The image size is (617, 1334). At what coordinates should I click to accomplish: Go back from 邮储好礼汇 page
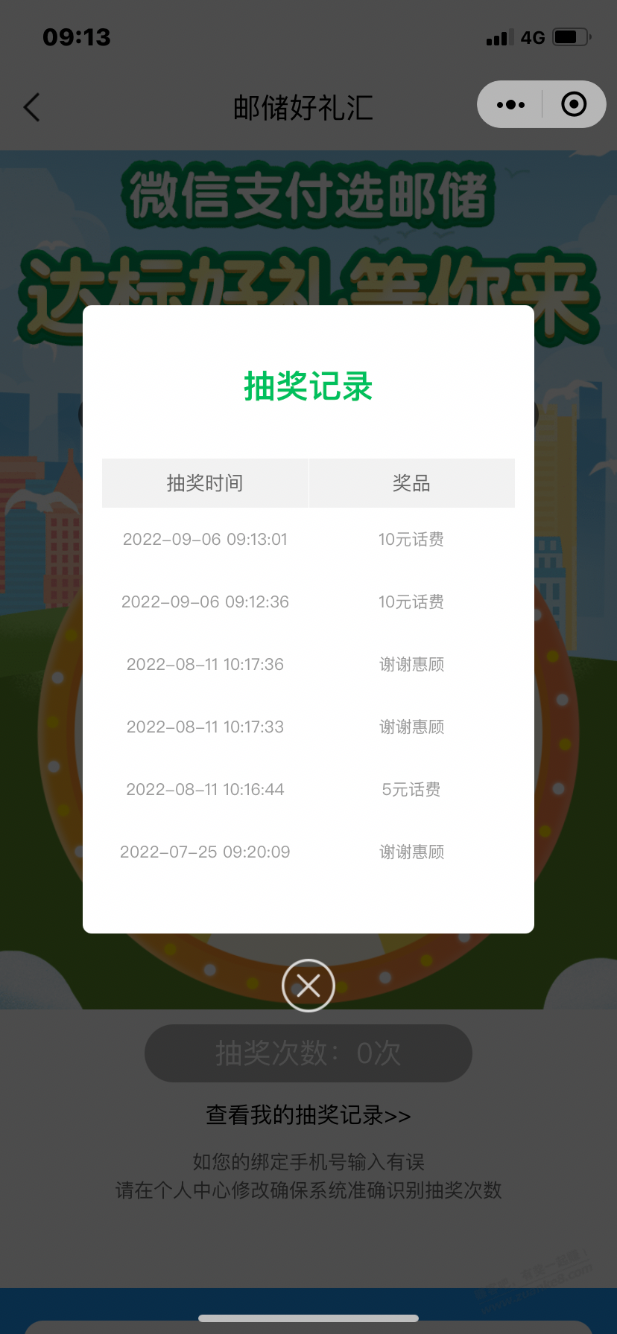[x=32, y=107]
